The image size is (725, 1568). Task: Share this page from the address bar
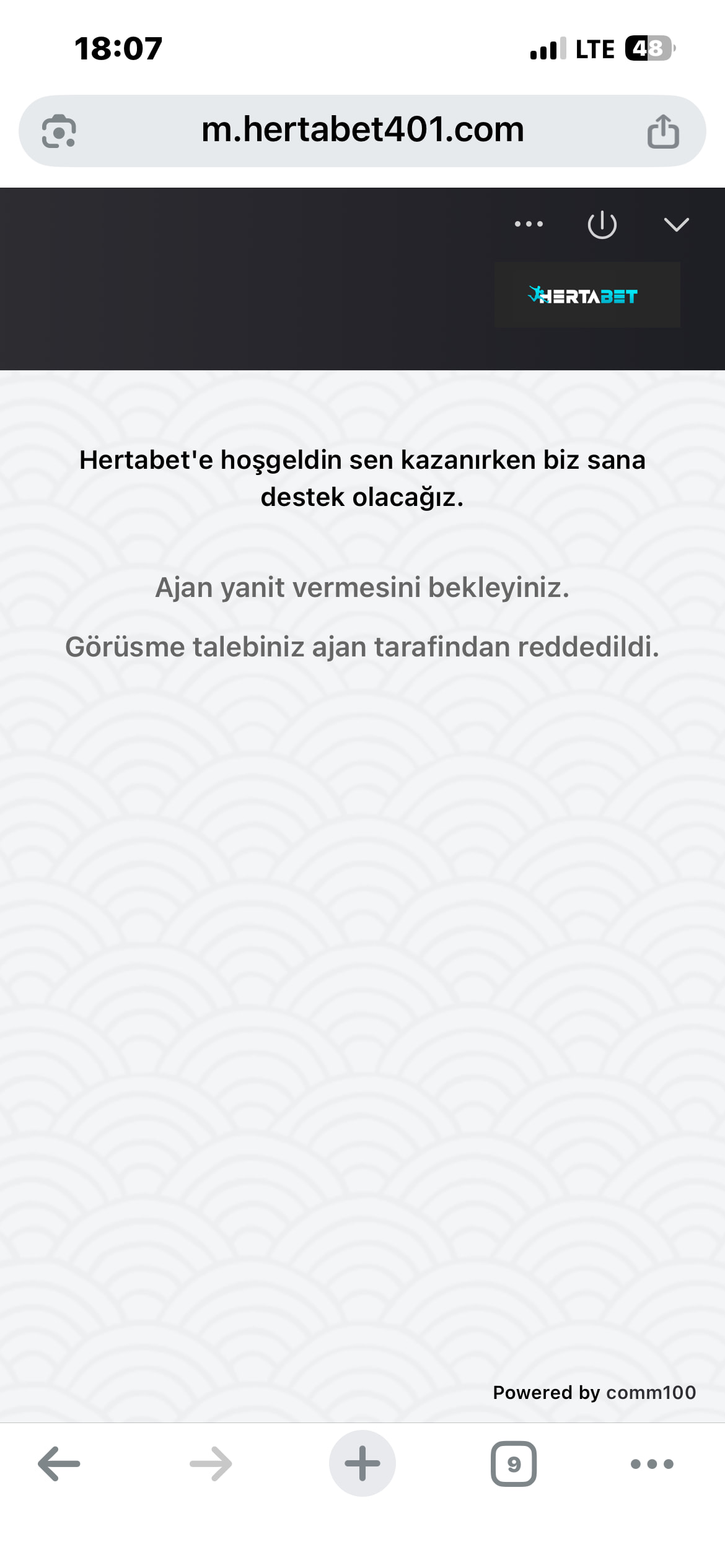663,131
